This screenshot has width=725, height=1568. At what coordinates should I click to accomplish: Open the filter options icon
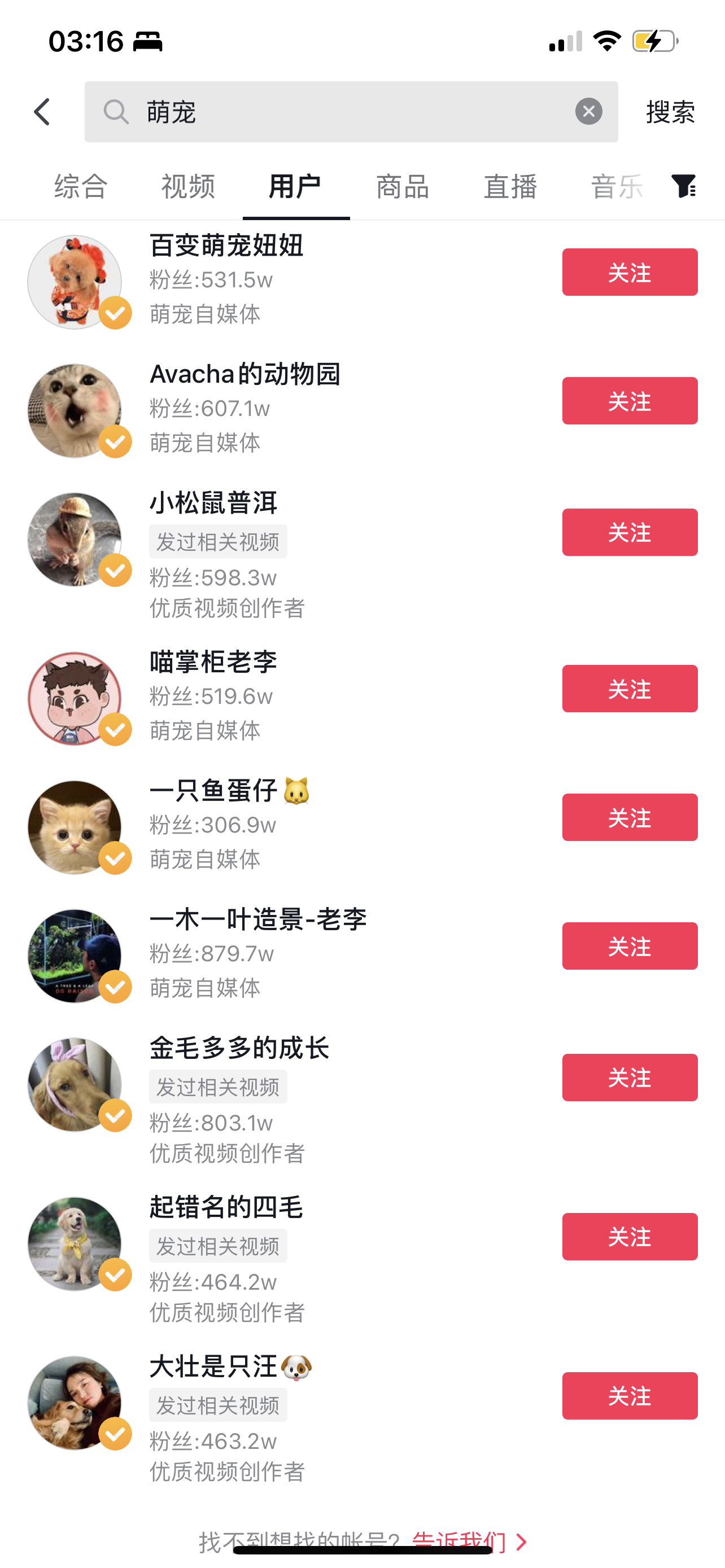point(683,186)
